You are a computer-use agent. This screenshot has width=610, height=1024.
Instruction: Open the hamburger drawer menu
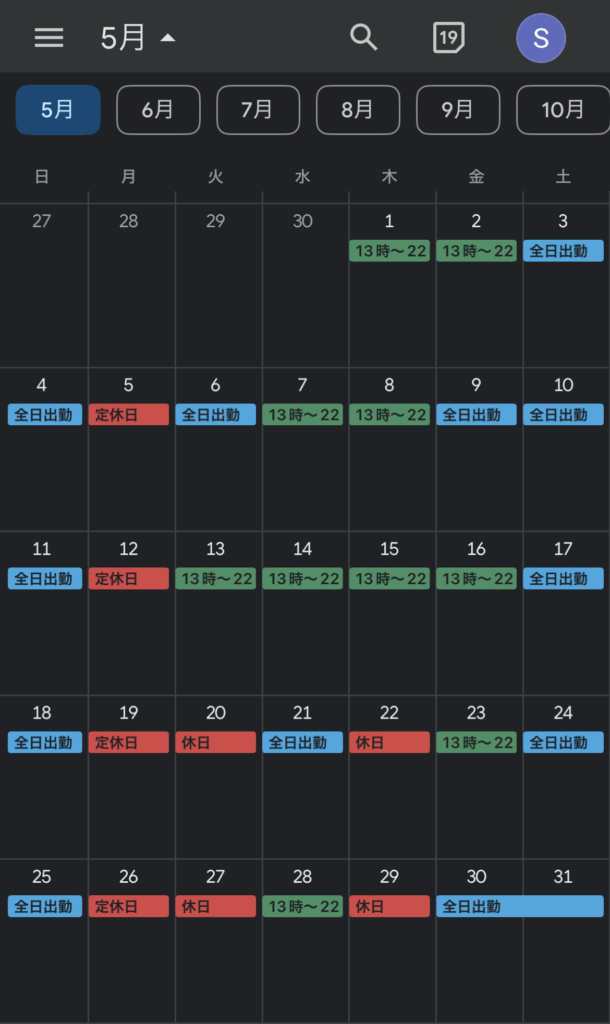click(x=48, y=38)
